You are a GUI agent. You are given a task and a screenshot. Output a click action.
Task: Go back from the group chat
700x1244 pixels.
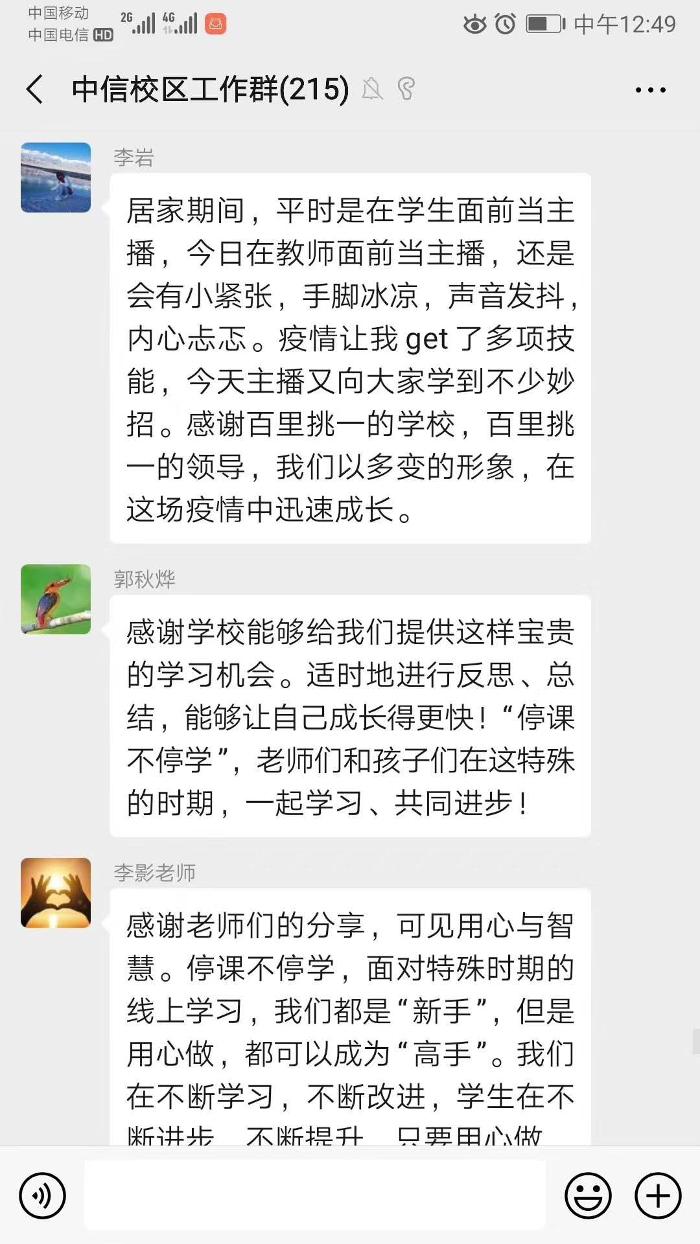click(35, 90)
